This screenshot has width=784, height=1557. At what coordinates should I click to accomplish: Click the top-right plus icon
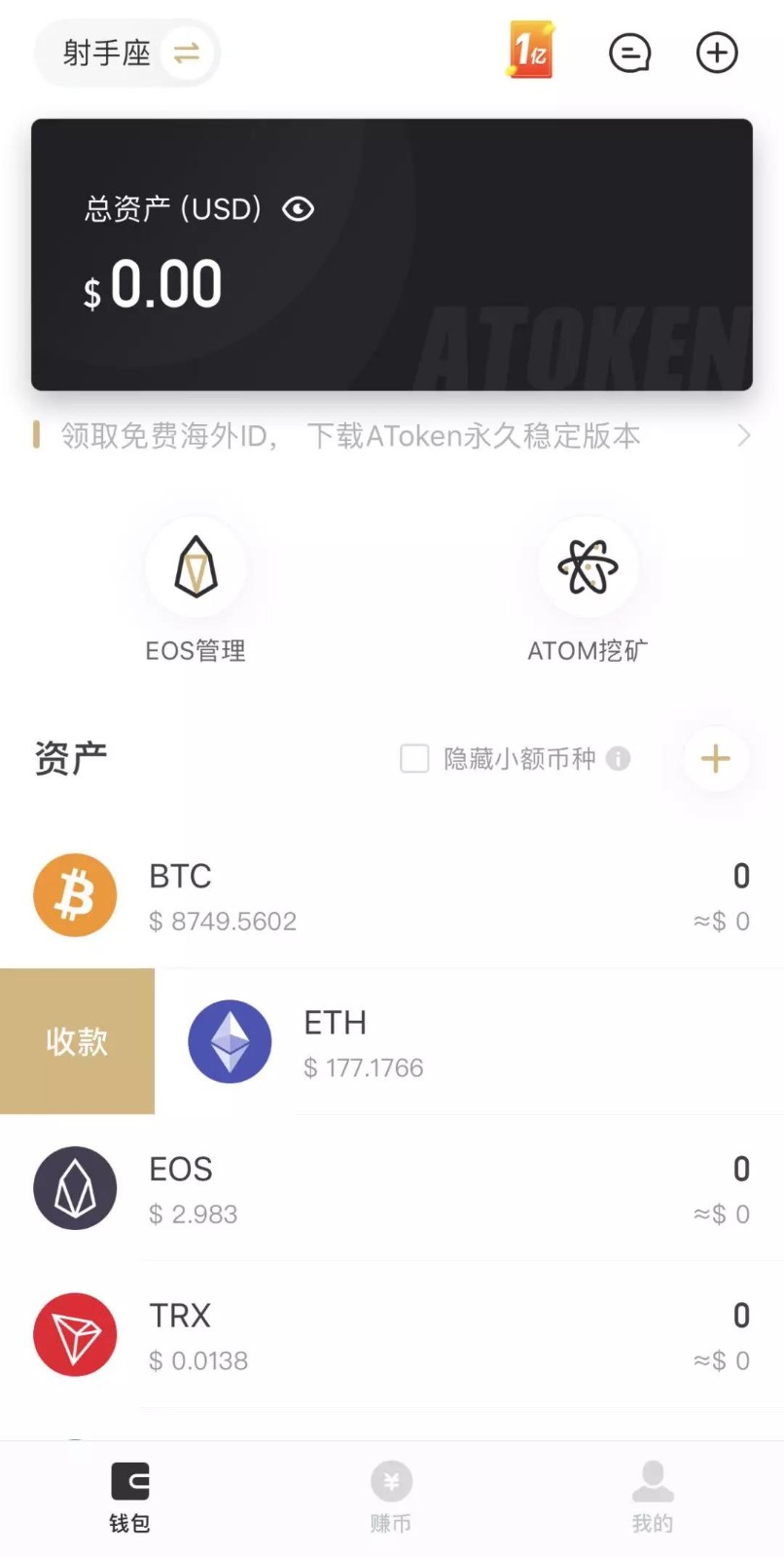pyautogui.click(x=717, y=54)
